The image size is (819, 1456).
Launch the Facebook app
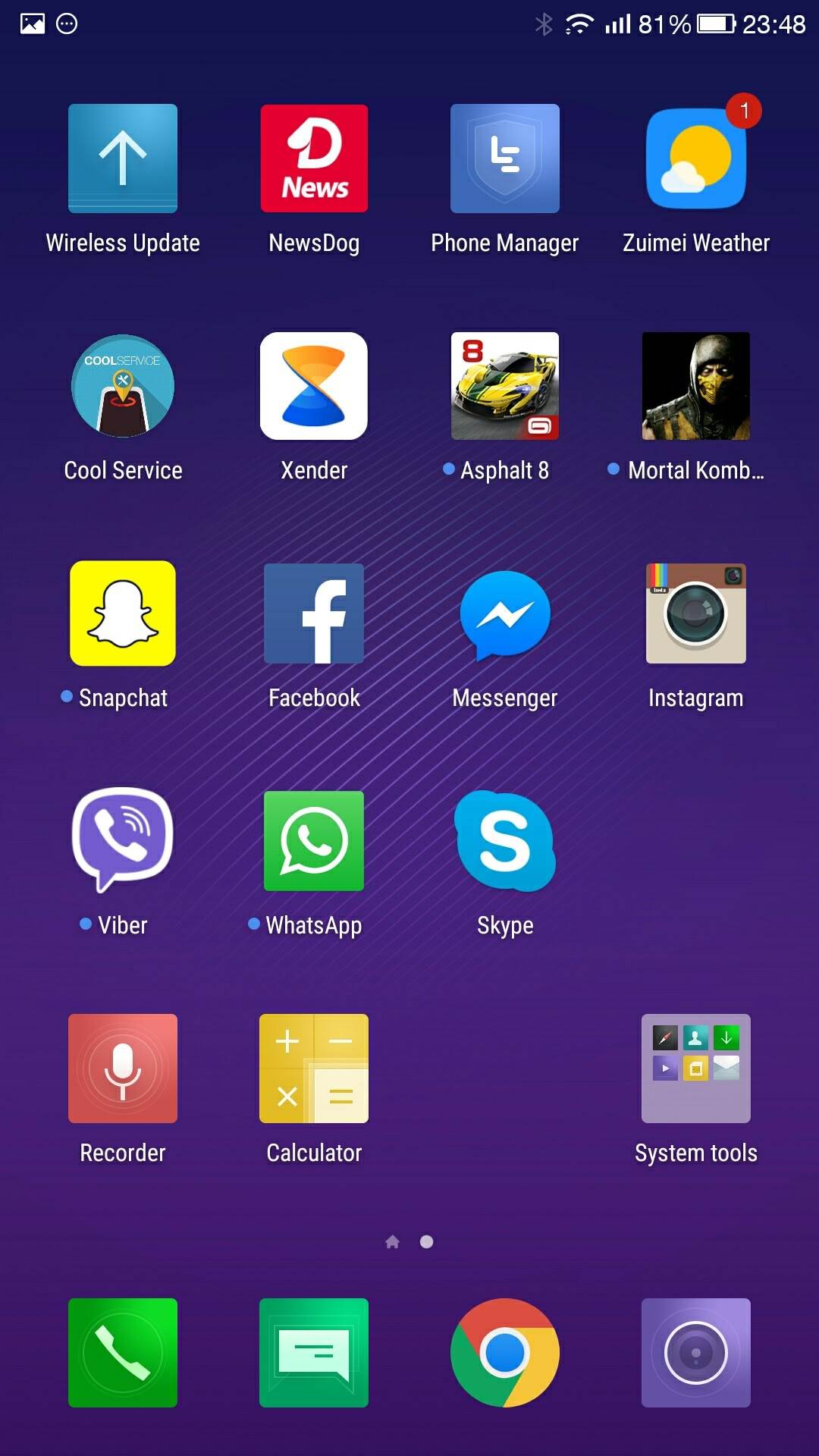[314, 613]
